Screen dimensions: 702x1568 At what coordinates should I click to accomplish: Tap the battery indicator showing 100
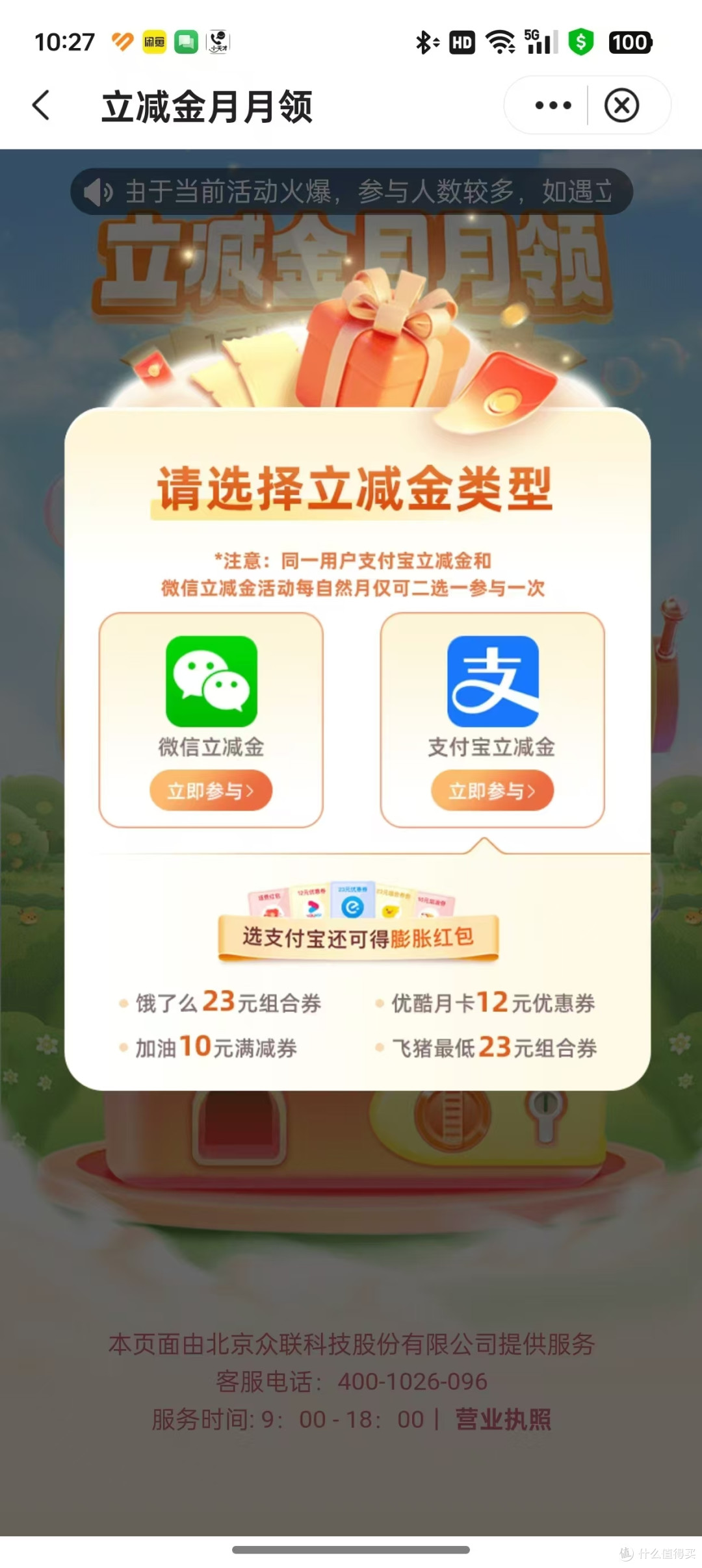[629, 42]
